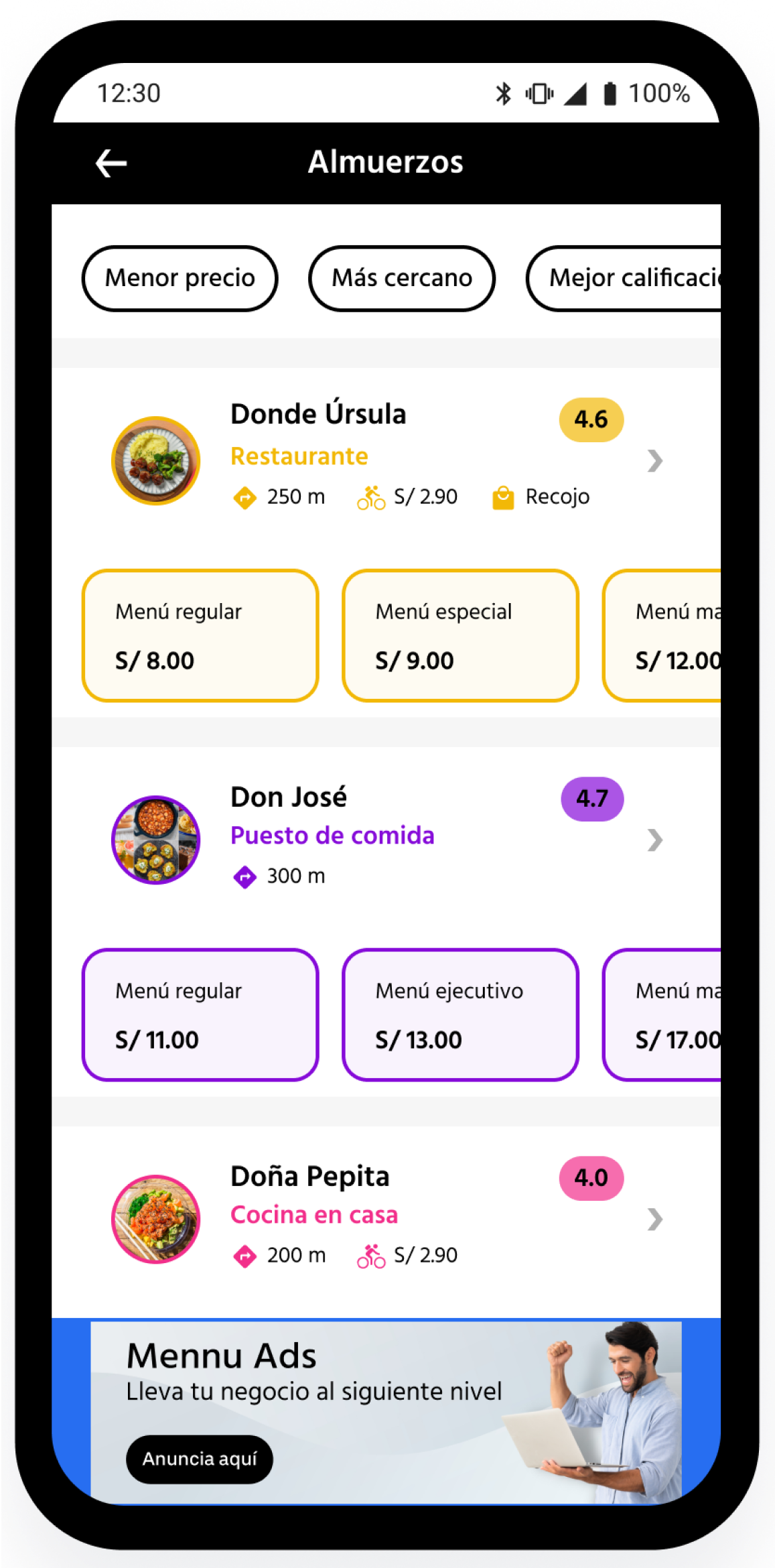Viewport: 775px width, 1568px height.
Task: Select the Más cercano filter chip
Action: [402, 278]
